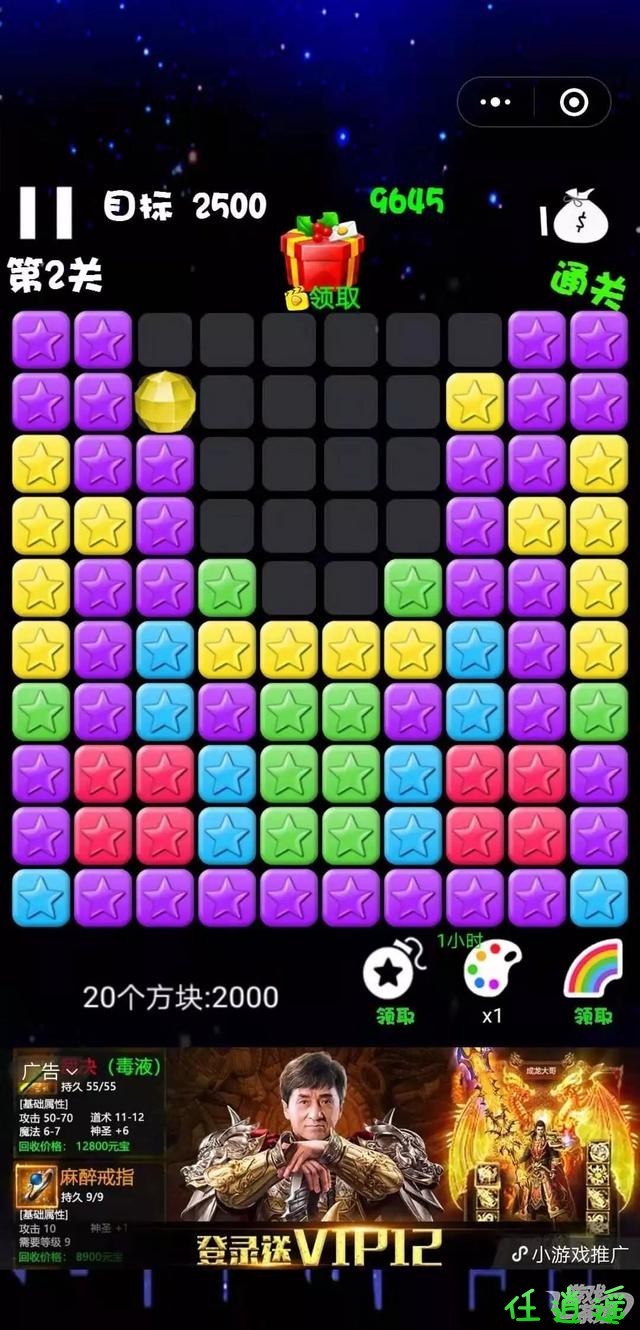The height and width of the screenshot is (1330, 640).
Task: Close the mini program via circle icon
Action: [x=573, y=102]
